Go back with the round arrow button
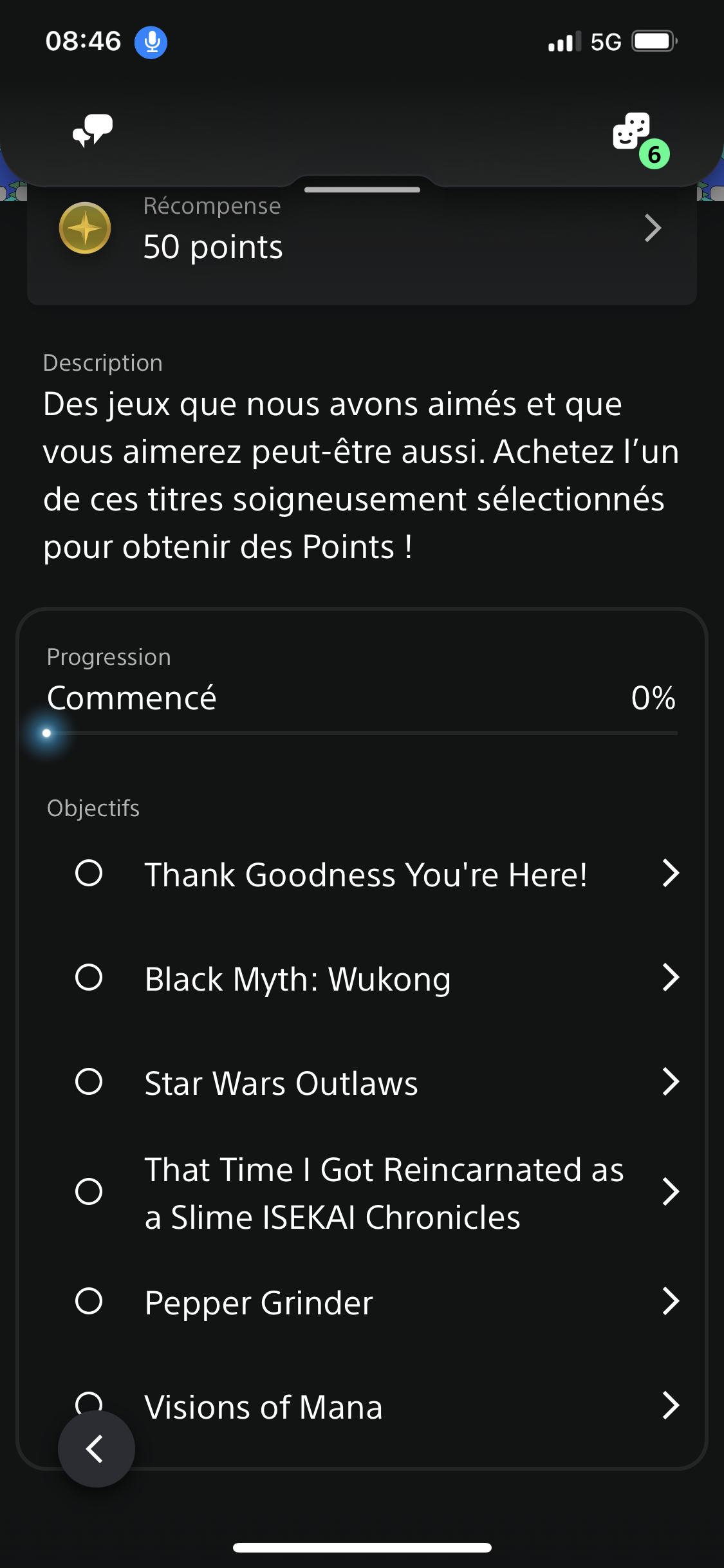Viewport: 724px width, 1568px height. [97, 1449]
